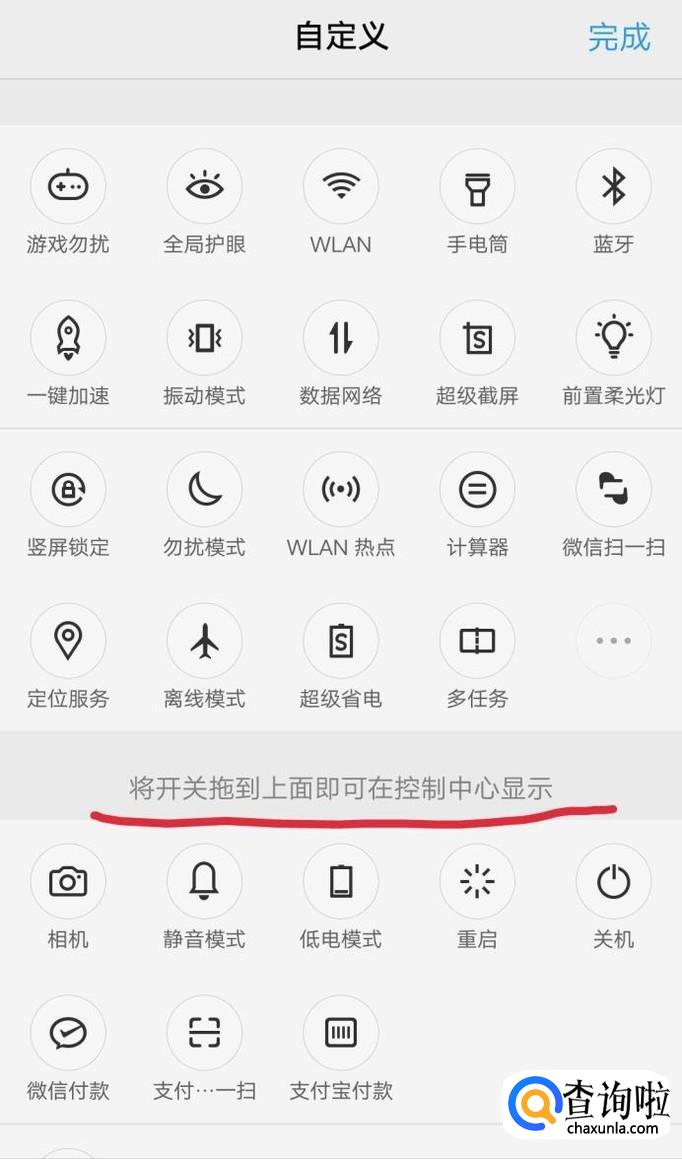
Task: Tap the 相机 camera shortcut
Action: [68, 882]
